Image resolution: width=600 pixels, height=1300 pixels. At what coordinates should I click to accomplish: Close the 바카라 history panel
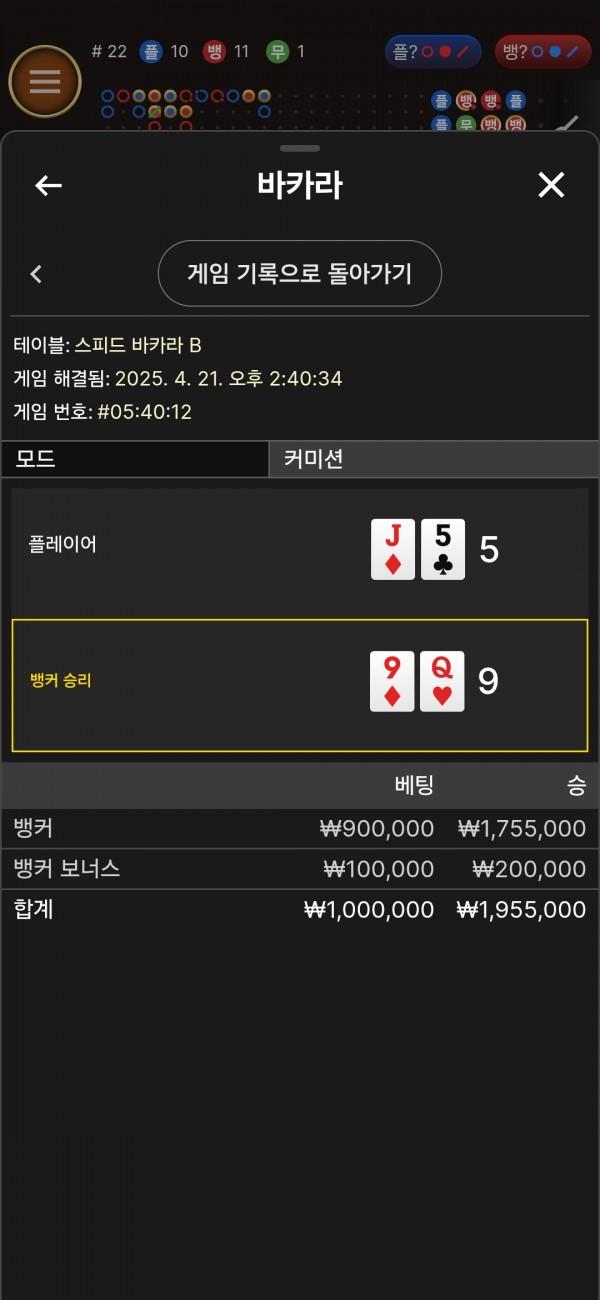[551, 185]
